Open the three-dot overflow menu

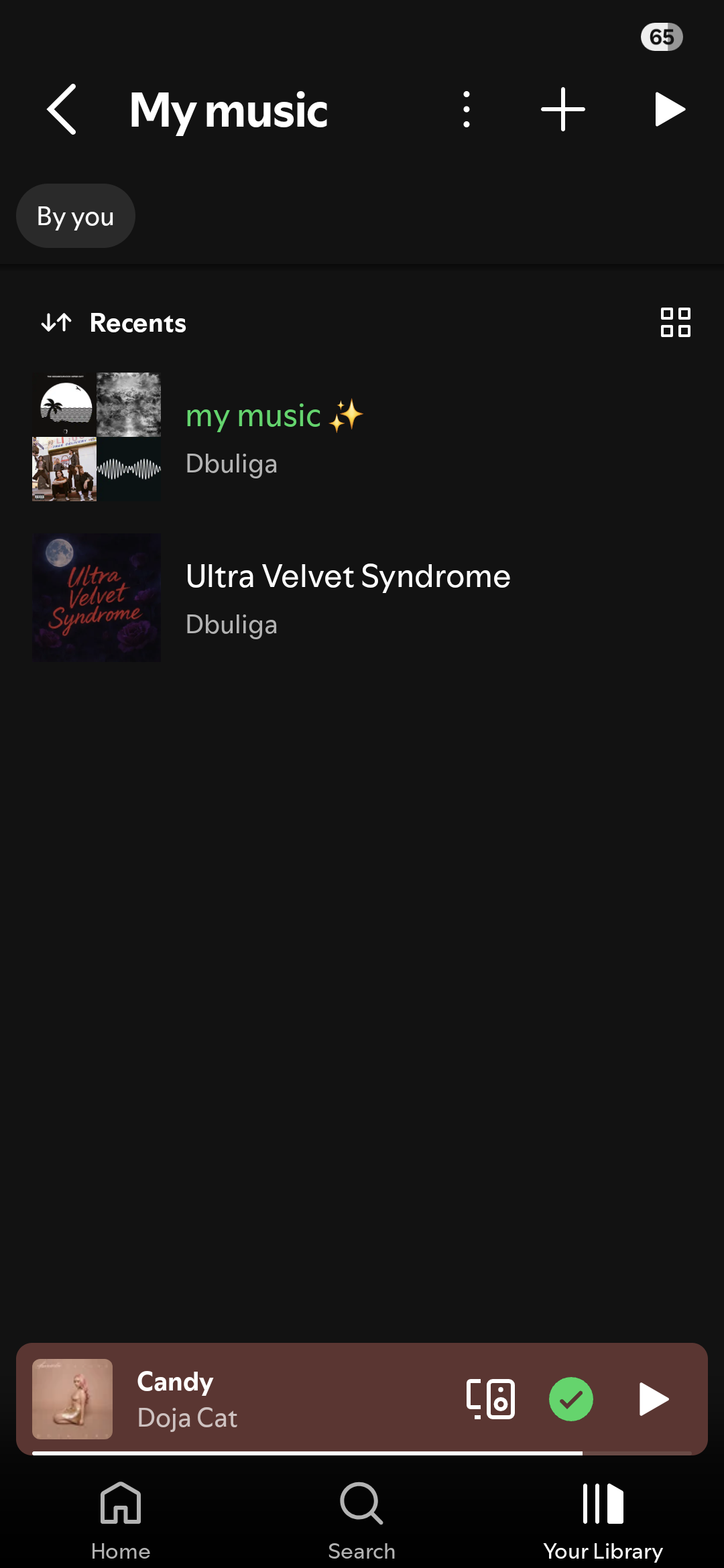[x=467, y=109]
